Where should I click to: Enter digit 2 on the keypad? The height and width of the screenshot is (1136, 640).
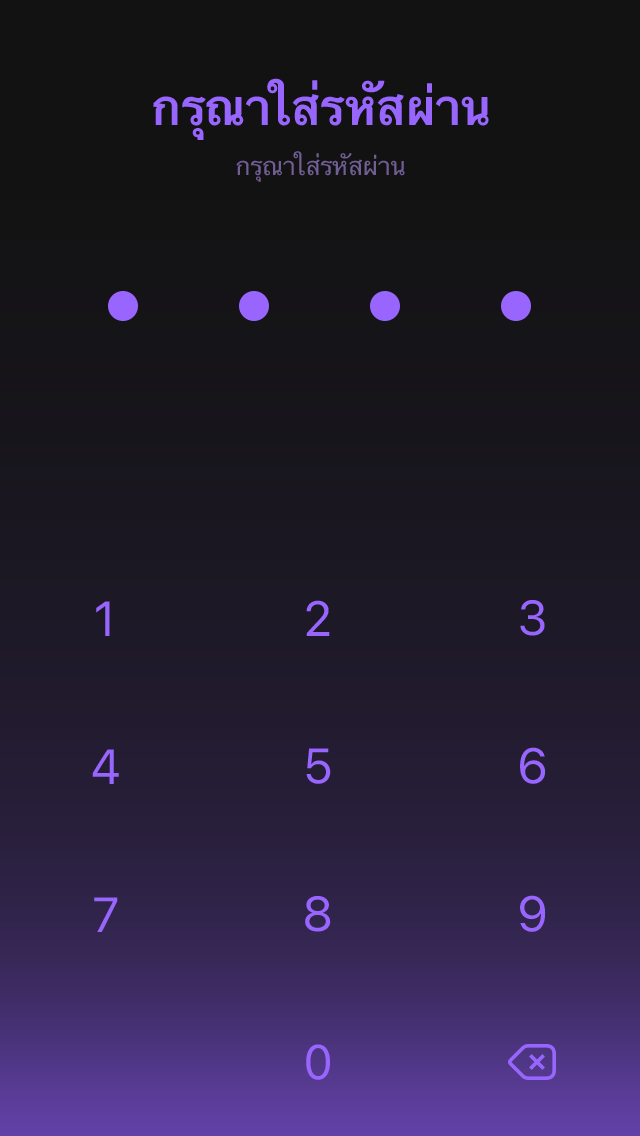318,619
